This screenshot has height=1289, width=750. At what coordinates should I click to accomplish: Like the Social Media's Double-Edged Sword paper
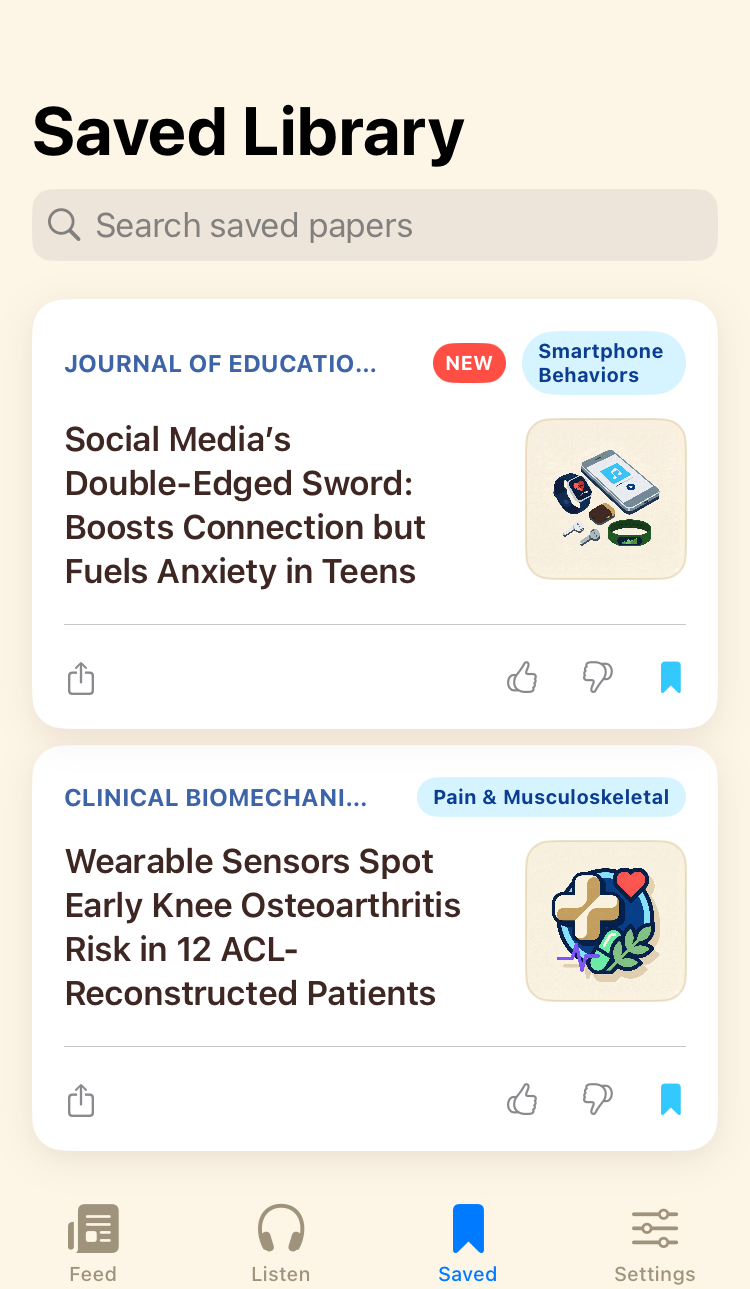pos(522,678)
